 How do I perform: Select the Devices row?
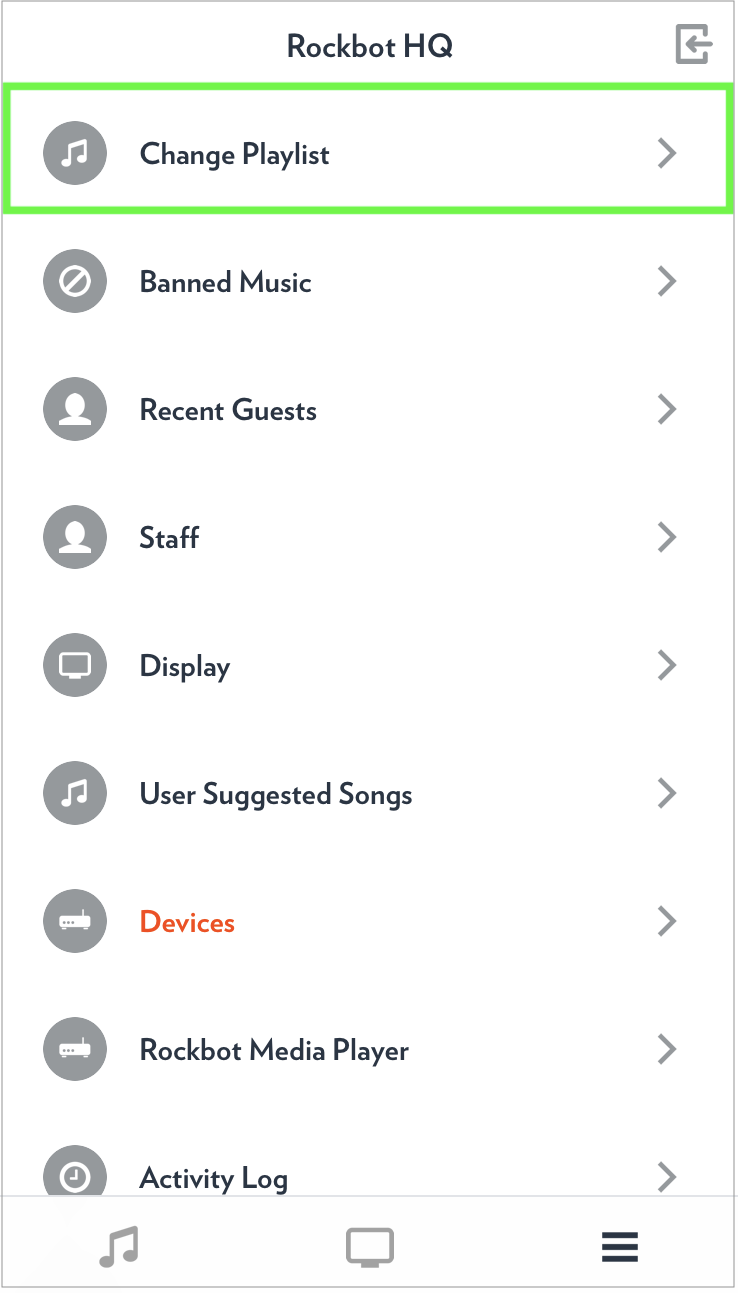(x=368, y=922)
